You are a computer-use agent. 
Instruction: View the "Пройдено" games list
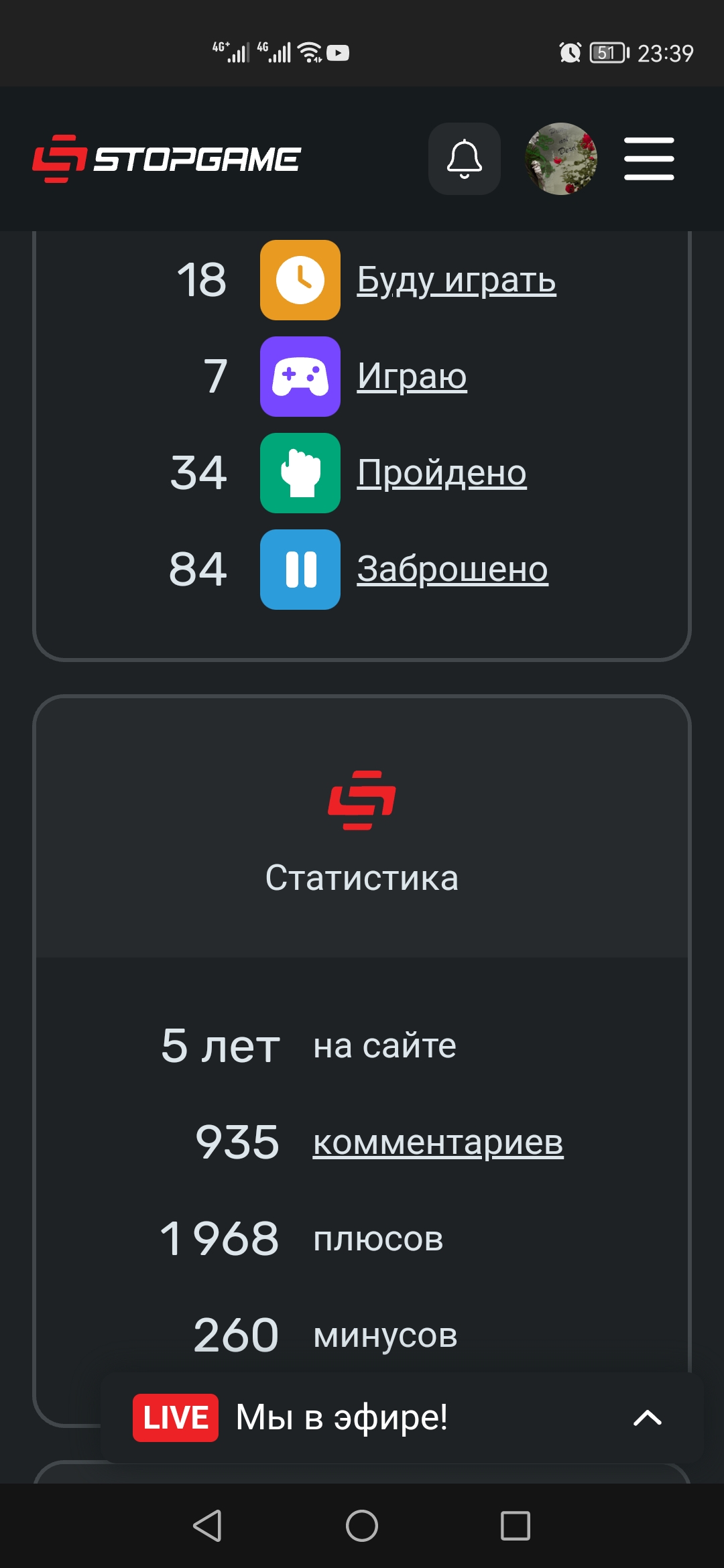coord(442,473)
